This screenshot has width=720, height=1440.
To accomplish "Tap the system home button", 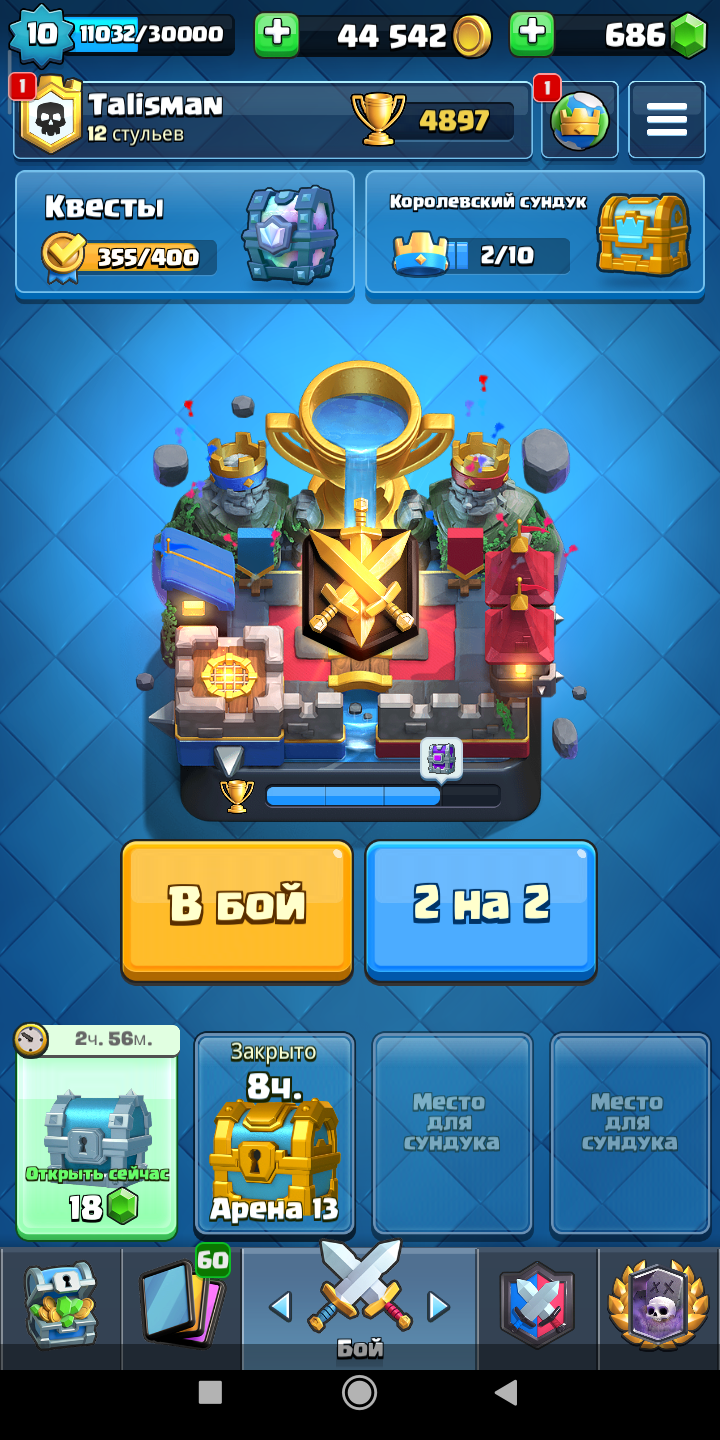I will (359, 1392).
